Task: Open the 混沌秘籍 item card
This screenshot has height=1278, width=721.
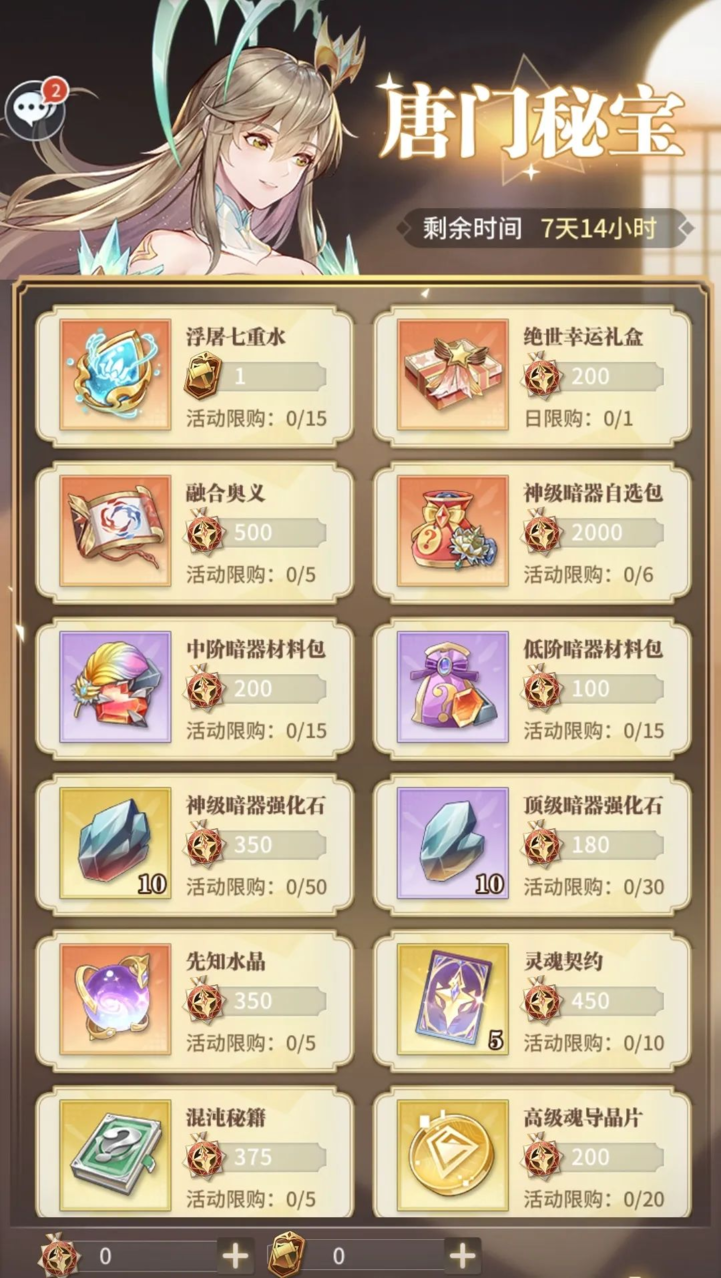Action: pyautogui.click(x=195, y=1156)
